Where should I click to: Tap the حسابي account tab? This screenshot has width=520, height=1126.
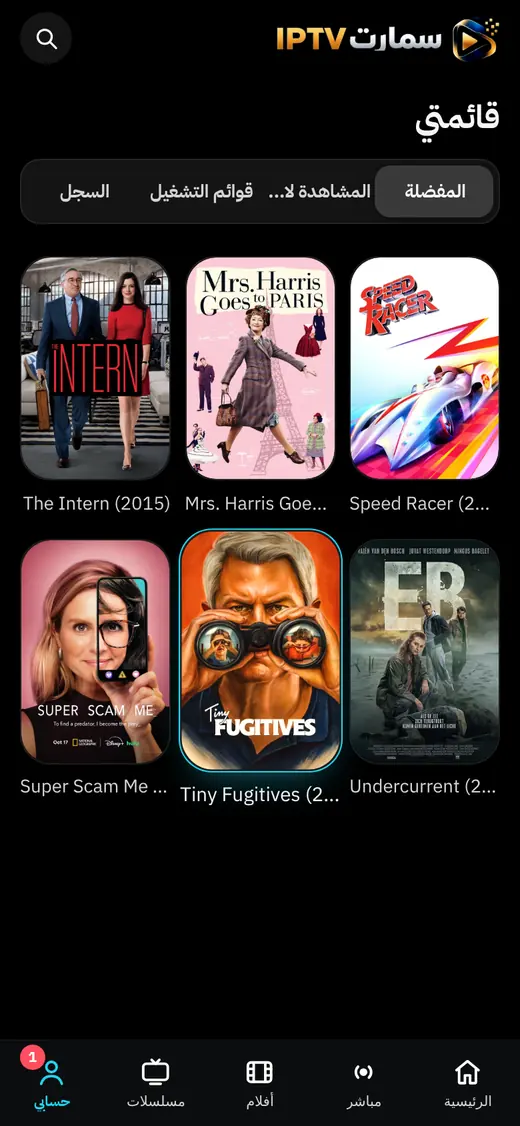(52, 1083)
